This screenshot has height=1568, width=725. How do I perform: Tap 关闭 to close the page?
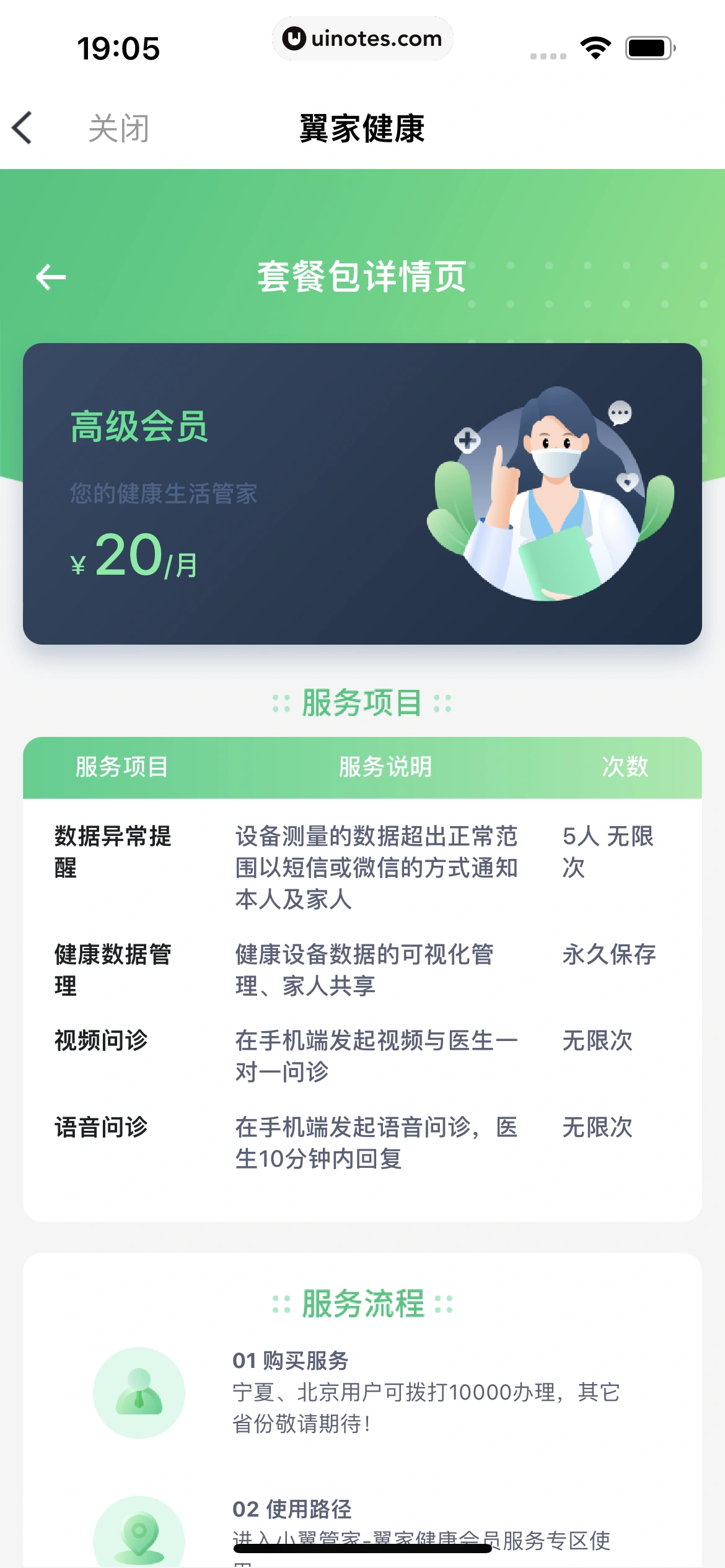118,128
